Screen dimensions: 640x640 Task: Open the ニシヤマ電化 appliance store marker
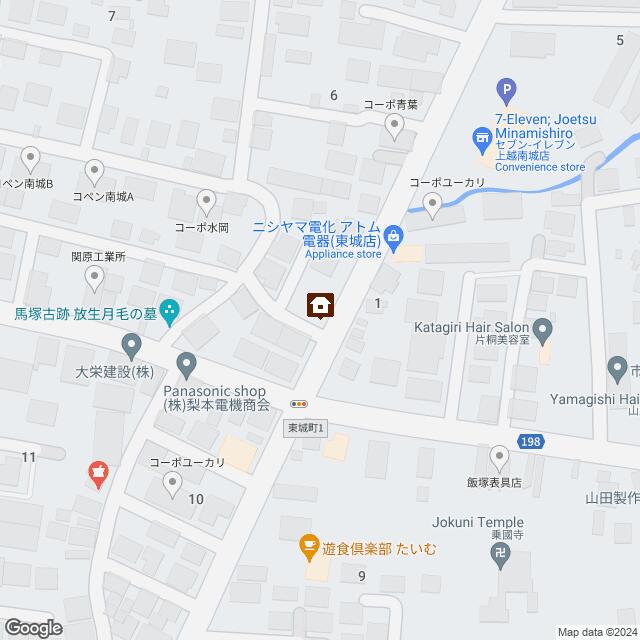pyautogui.click(x=394, y=236)
